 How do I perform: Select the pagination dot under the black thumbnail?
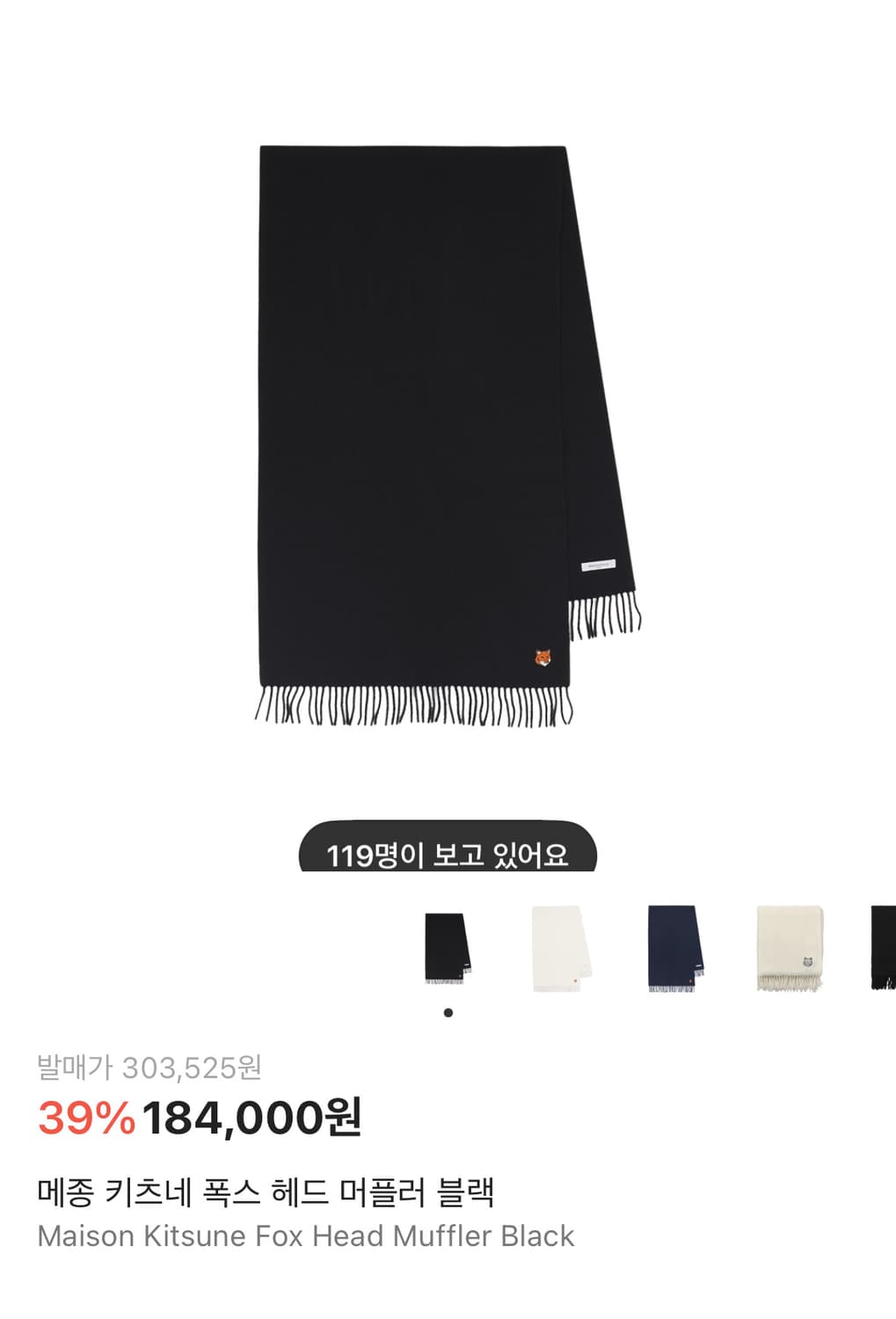448,1013
